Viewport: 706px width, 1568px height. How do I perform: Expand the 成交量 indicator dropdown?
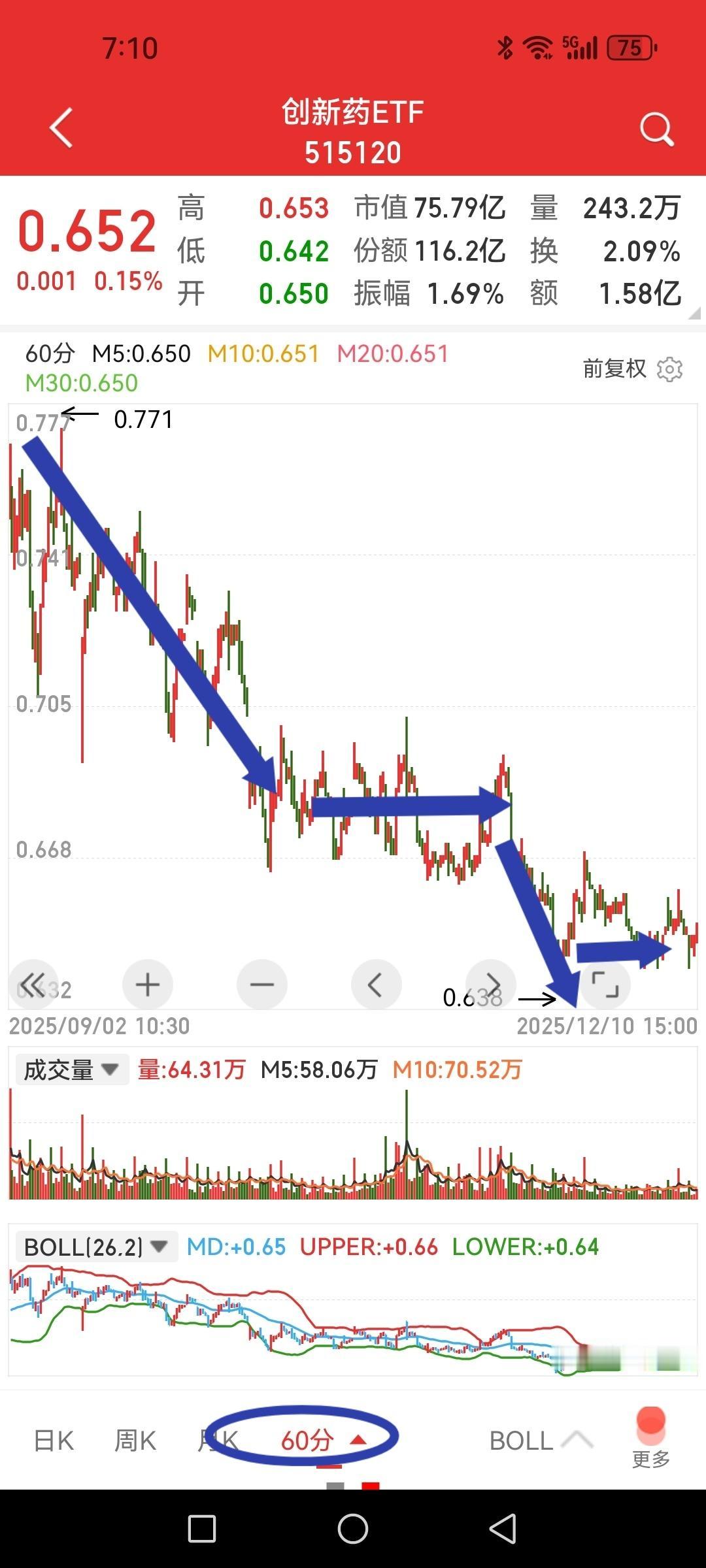pyautogui.click(x=71, y=1070)
